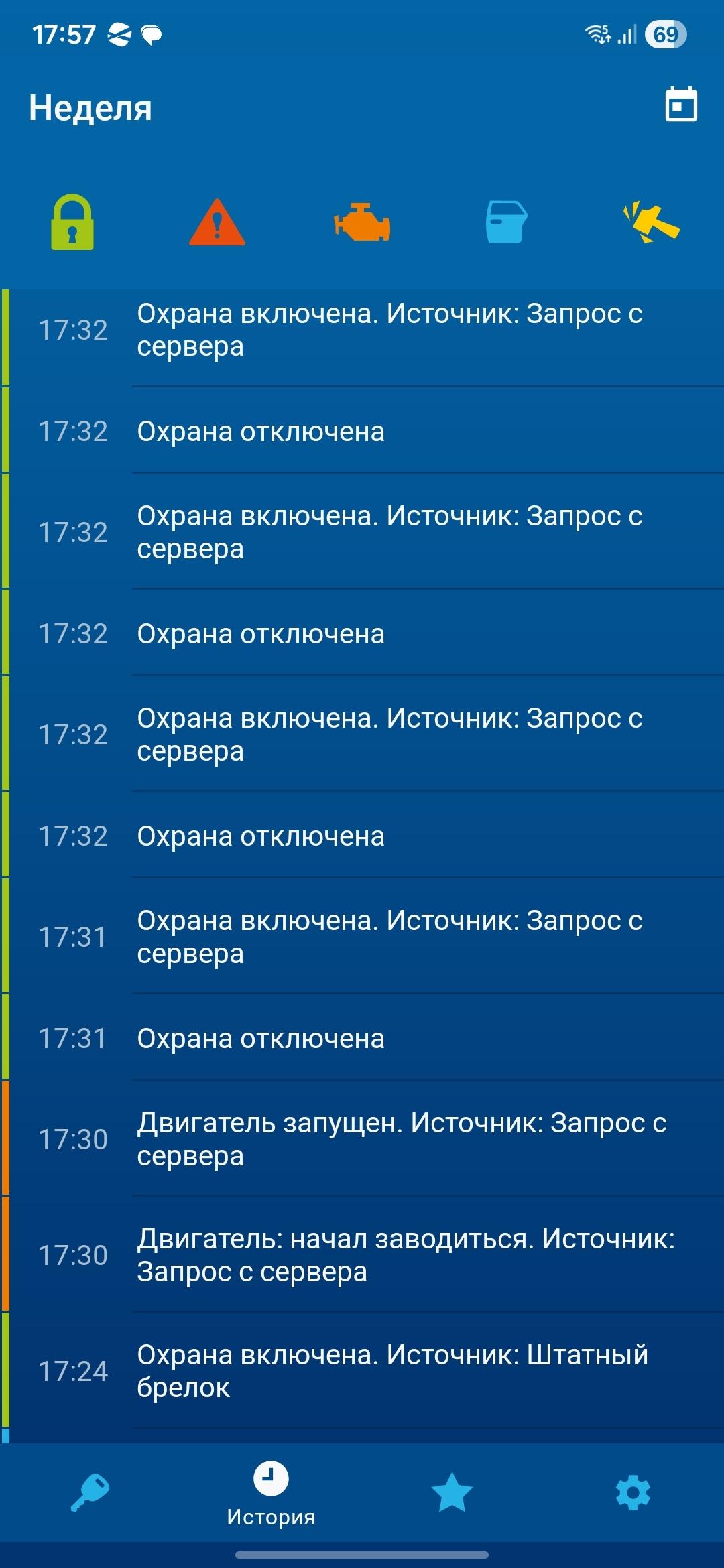Open the calendar date picker
Screen dimensions: 724x1568
tap(680, 105)
